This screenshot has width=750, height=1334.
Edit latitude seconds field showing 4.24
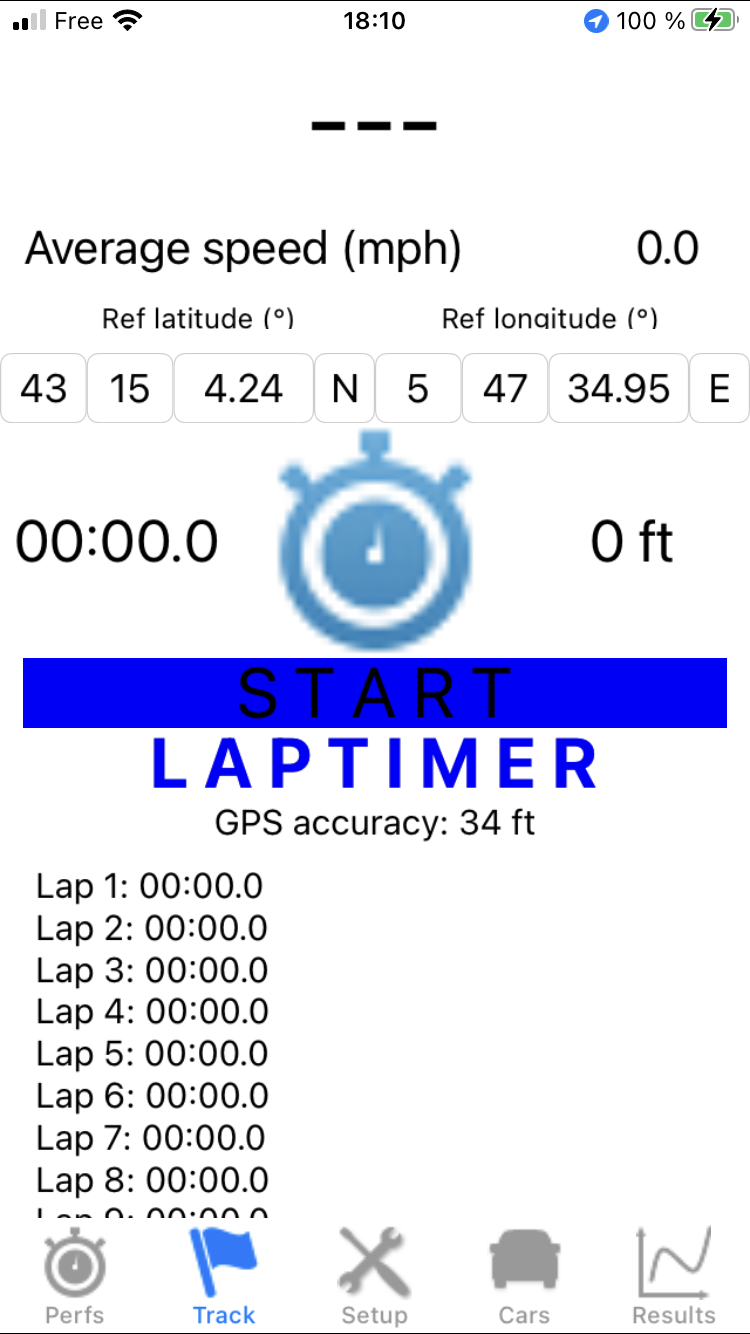click(243, 388)
